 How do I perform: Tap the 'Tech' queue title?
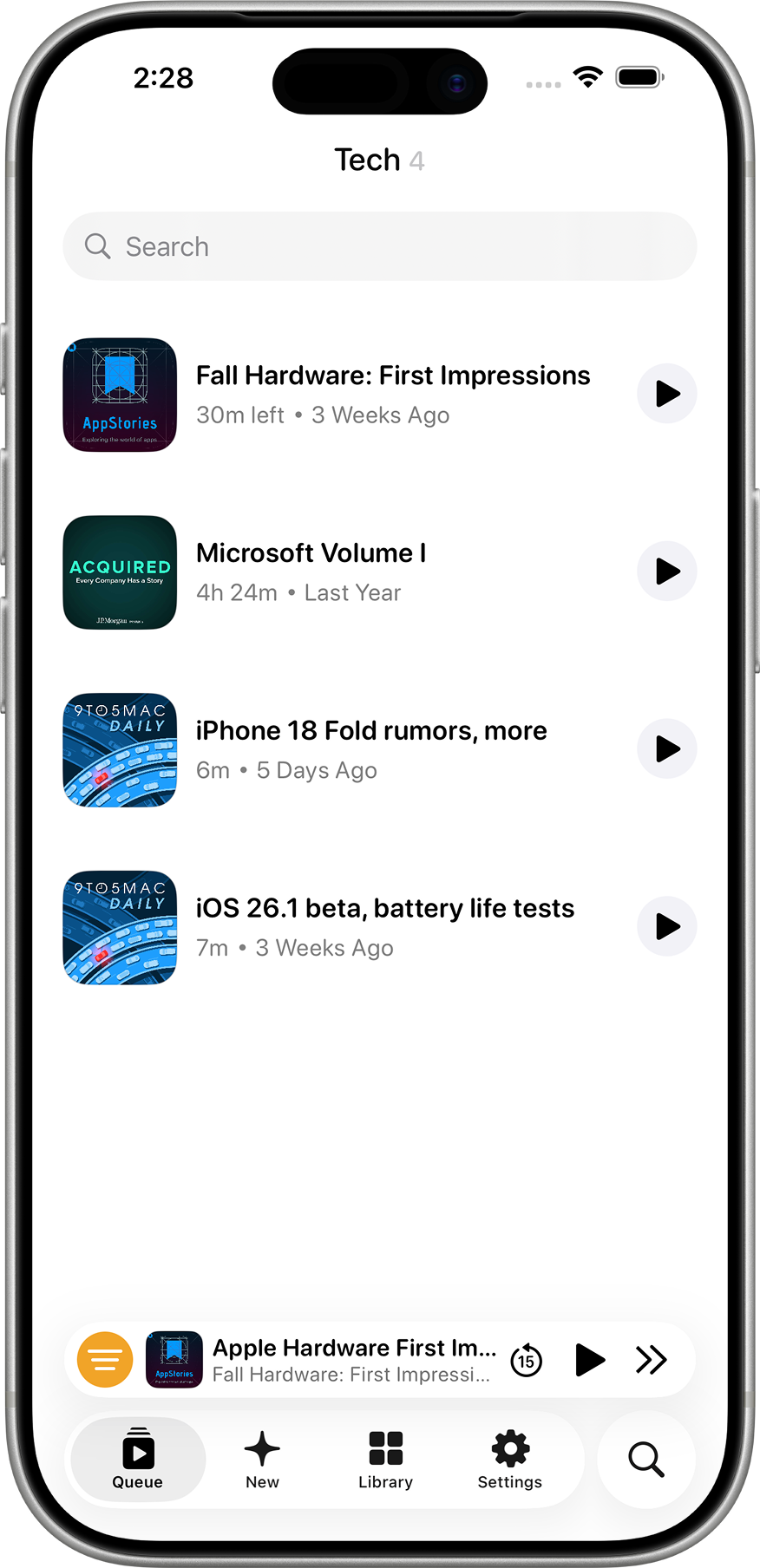click(x=368, y=160)
